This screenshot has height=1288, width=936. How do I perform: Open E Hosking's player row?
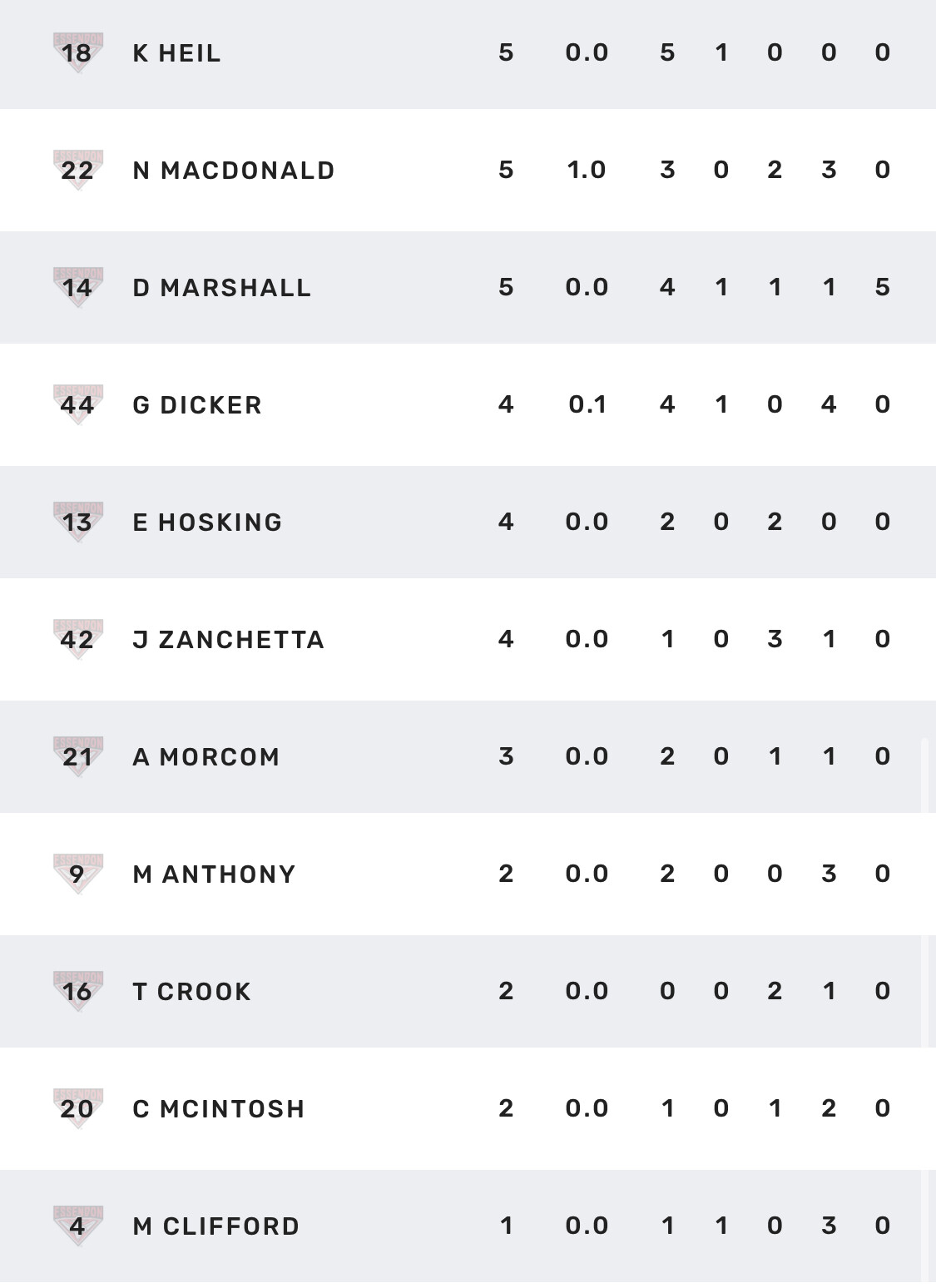click(x=468, y=522)
